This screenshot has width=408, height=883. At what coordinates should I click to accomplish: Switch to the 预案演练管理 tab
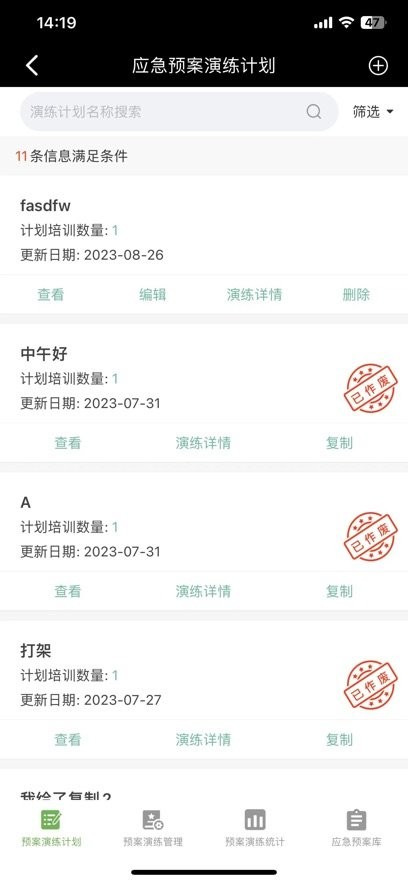(x=153, y=828)
